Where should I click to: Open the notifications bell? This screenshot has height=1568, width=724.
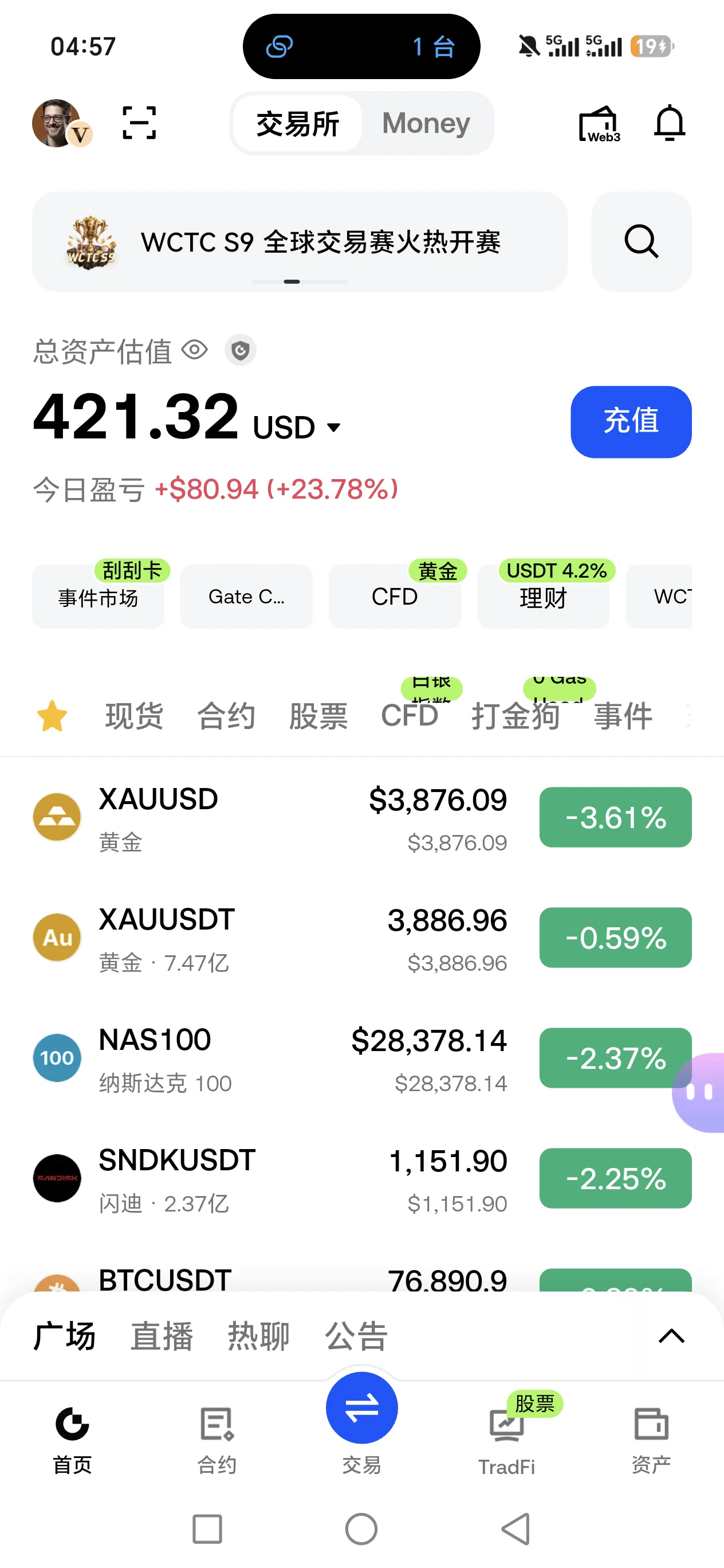coord(669,123)
